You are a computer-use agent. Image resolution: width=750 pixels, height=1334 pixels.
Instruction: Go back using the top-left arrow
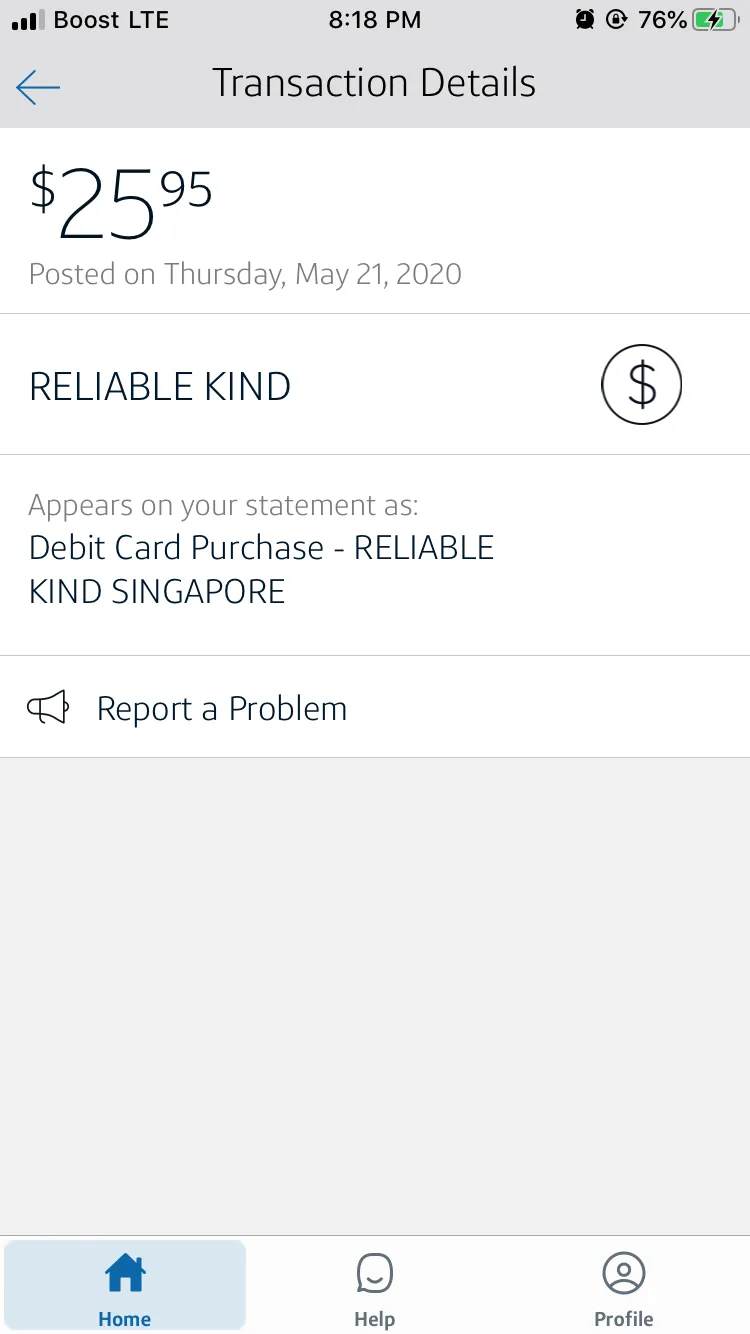click(x=38, y=87)
